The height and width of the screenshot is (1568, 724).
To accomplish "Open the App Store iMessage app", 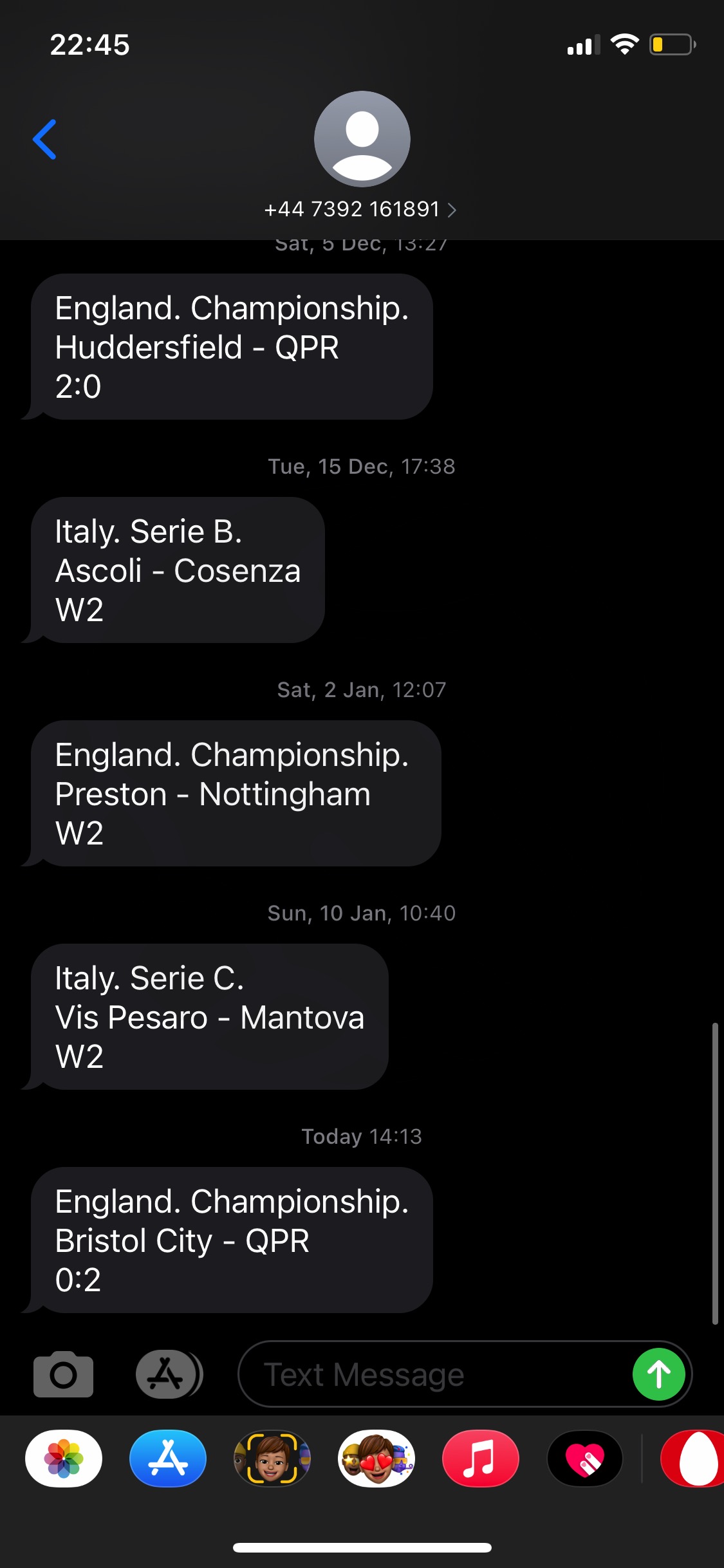I will click(x=168, y=1459).
